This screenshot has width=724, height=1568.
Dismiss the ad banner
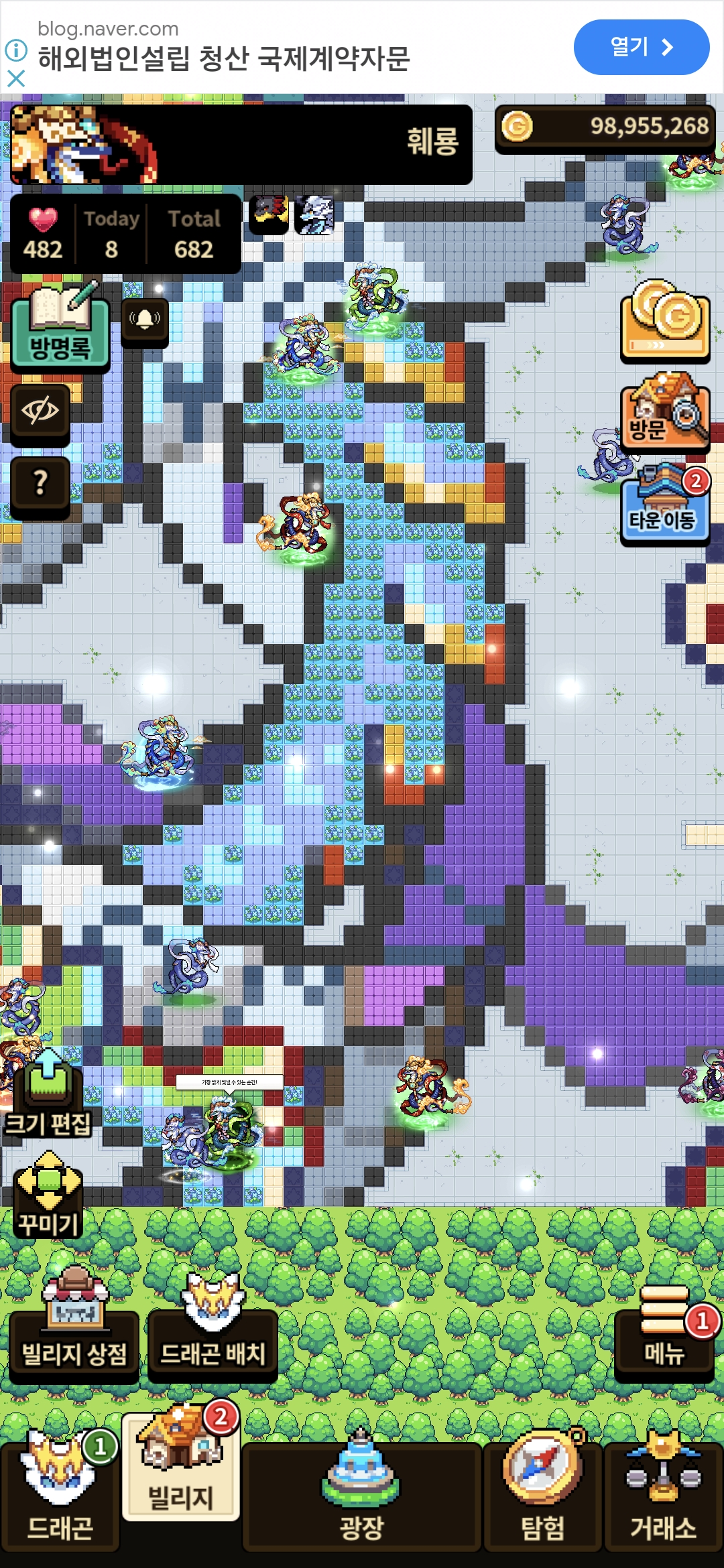pos(16,79)
